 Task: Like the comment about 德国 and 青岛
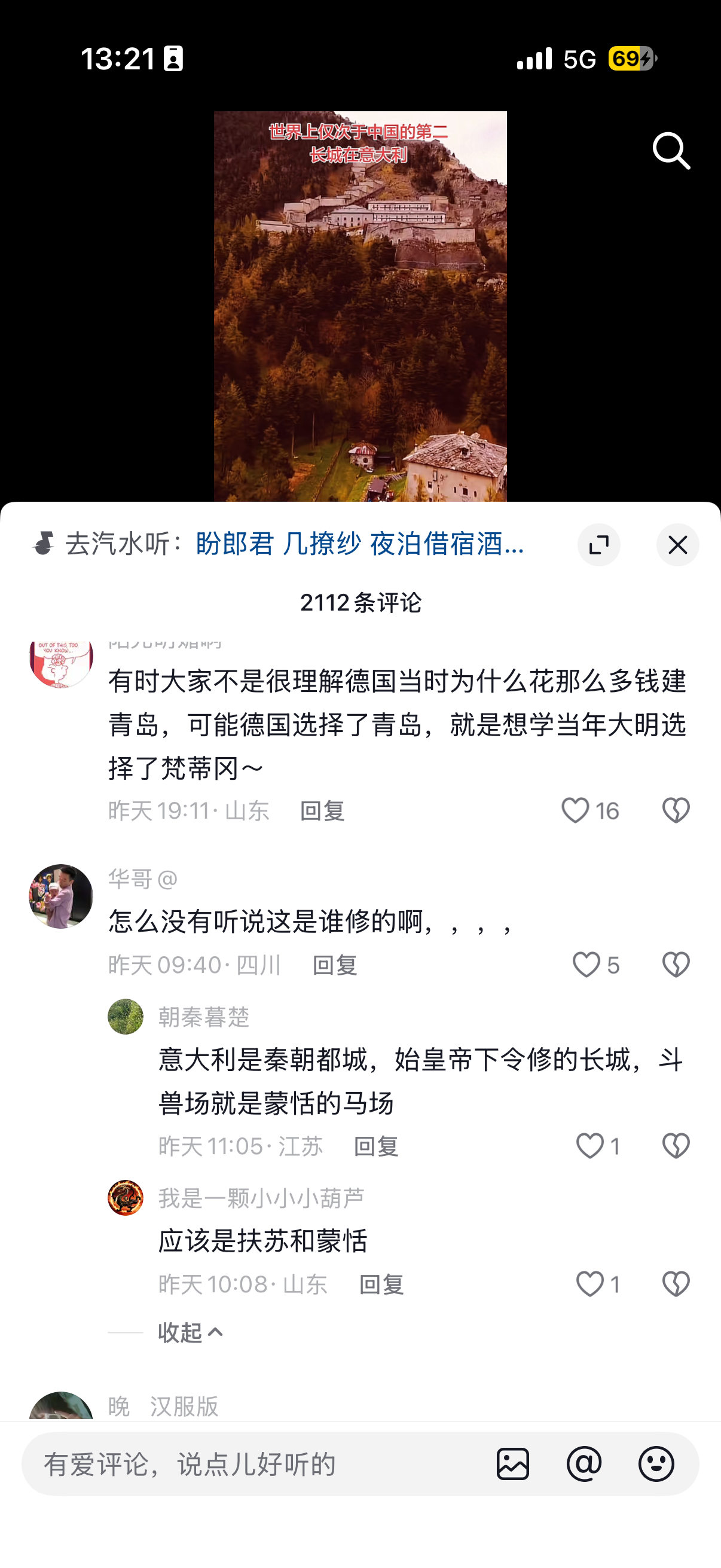click(589, 811)
